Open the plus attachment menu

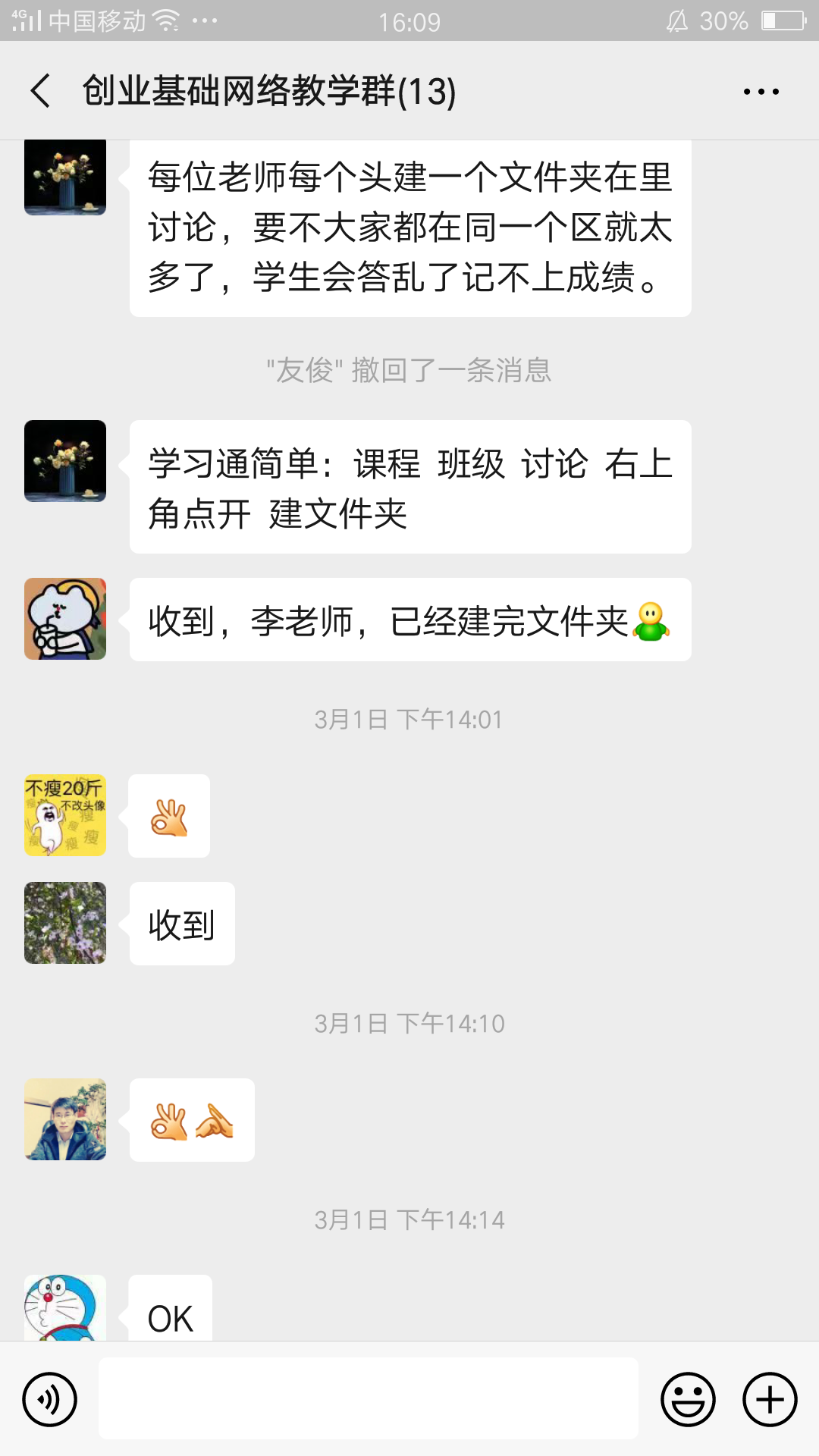(770, 1399)
